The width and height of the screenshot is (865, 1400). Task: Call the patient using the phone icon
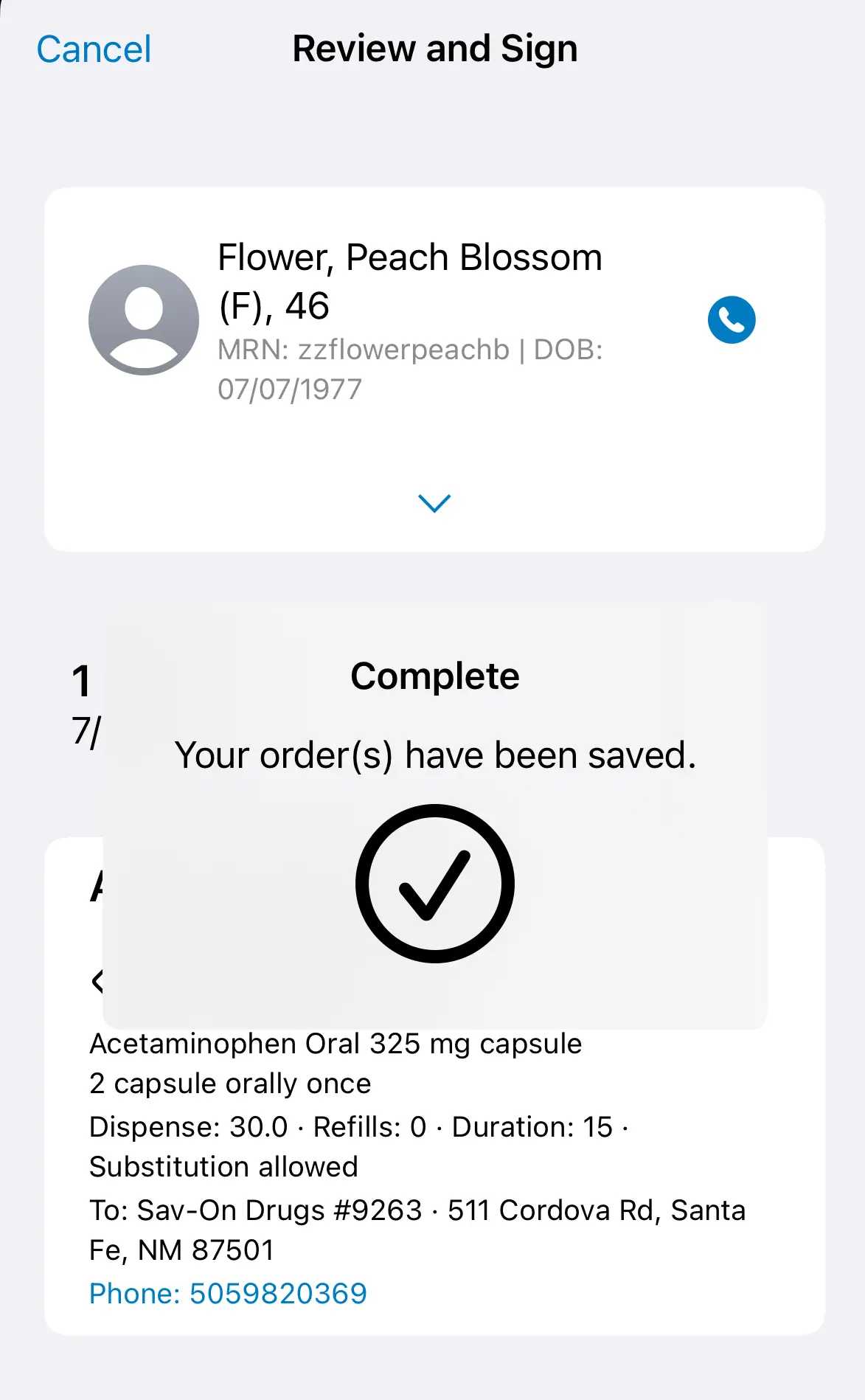pos(731,320)
